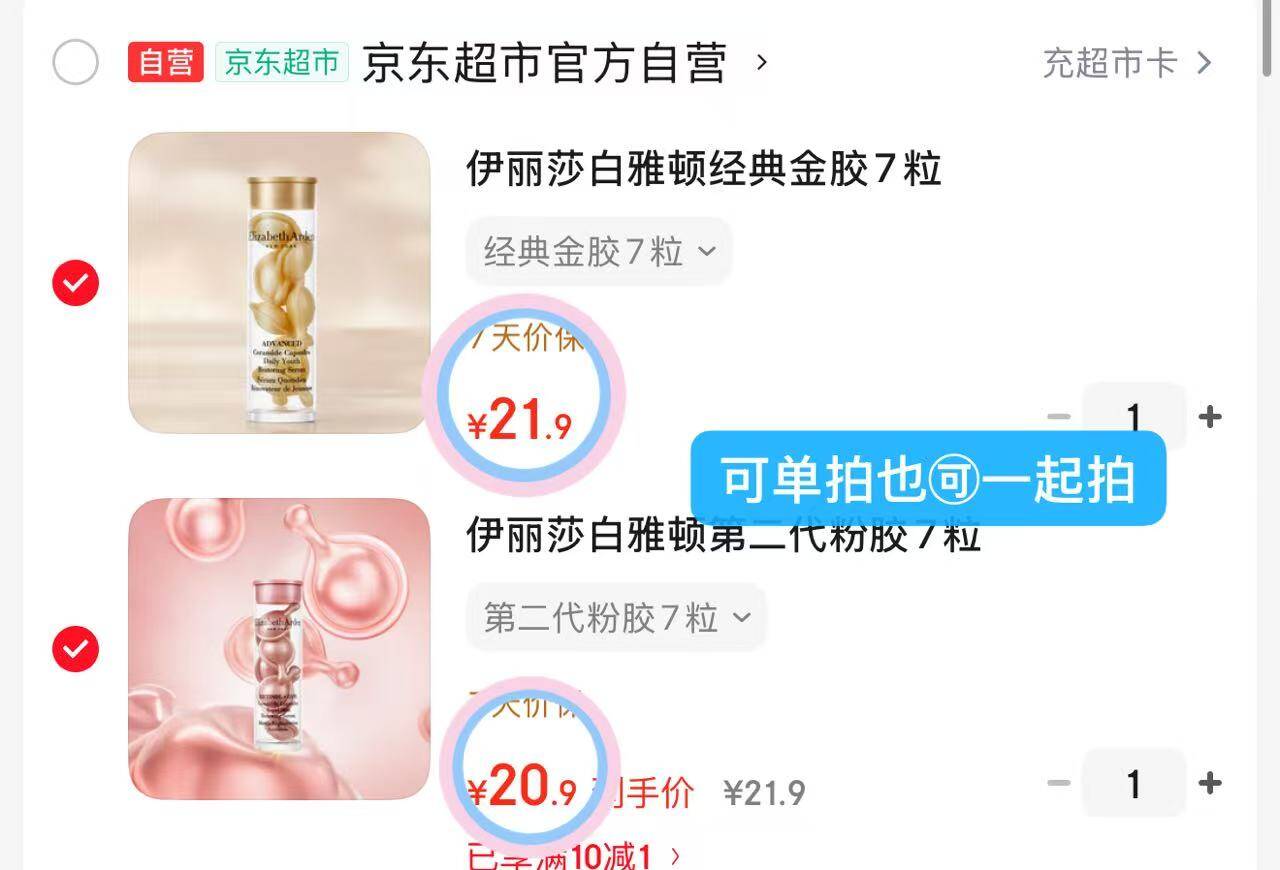The width and height of the screenshot is (1280, 870).
Task: Open 第二代粉胶 product image
Action: [279, 649]
